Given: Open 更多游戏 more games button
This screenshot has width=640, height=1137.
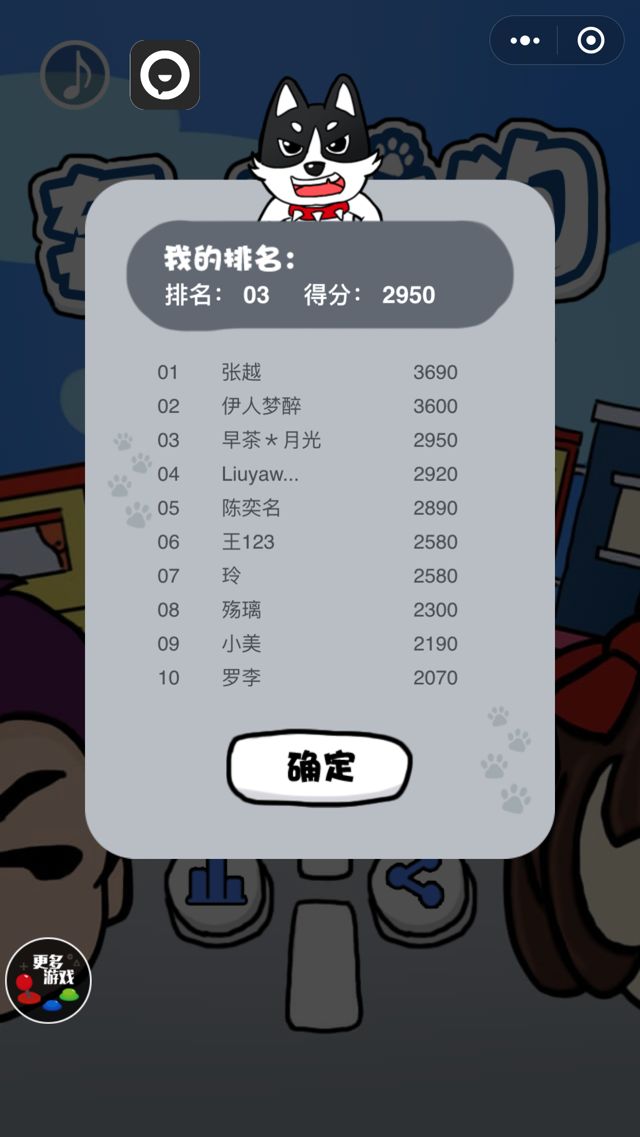Looking at the screenshot, I should [x=49, y=980].
